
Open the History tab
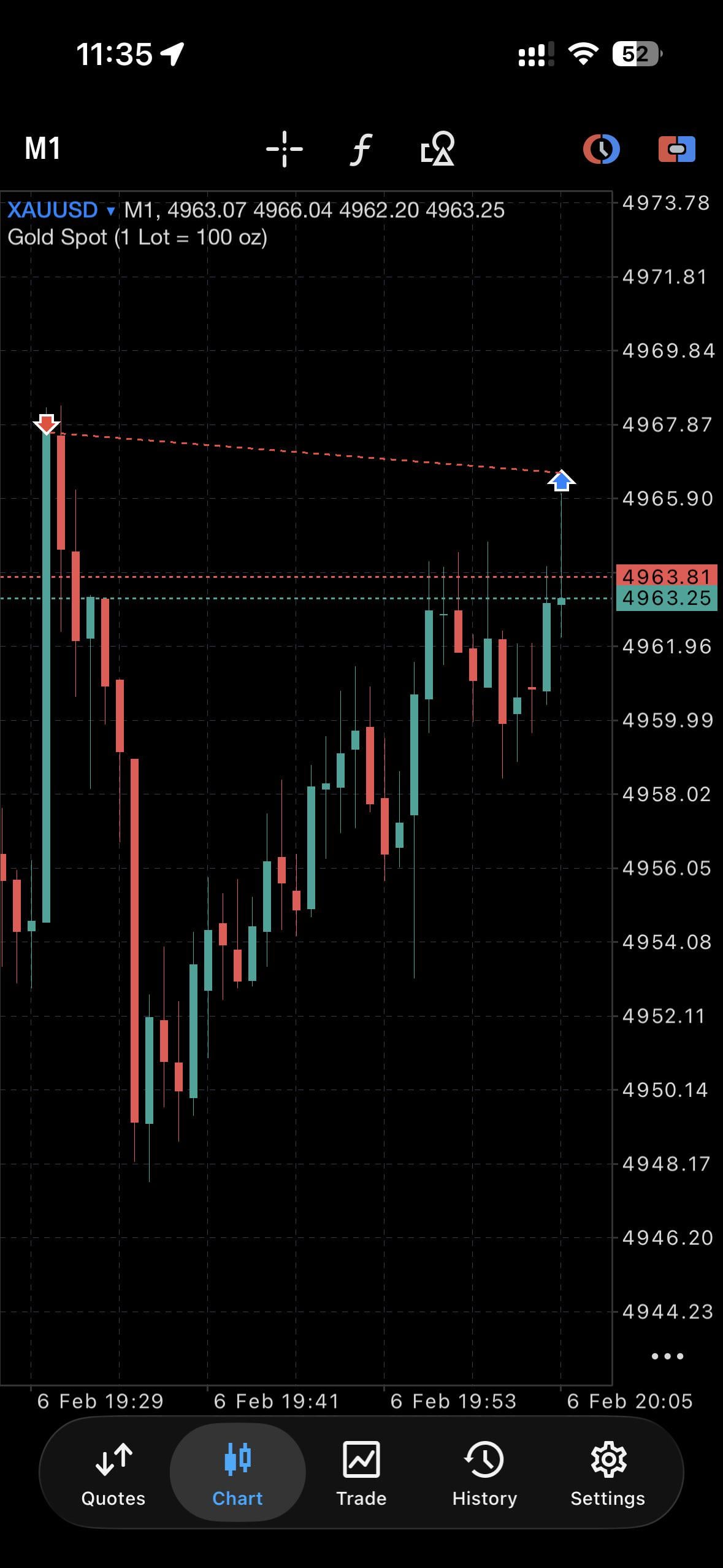(x=484, y=1474)
